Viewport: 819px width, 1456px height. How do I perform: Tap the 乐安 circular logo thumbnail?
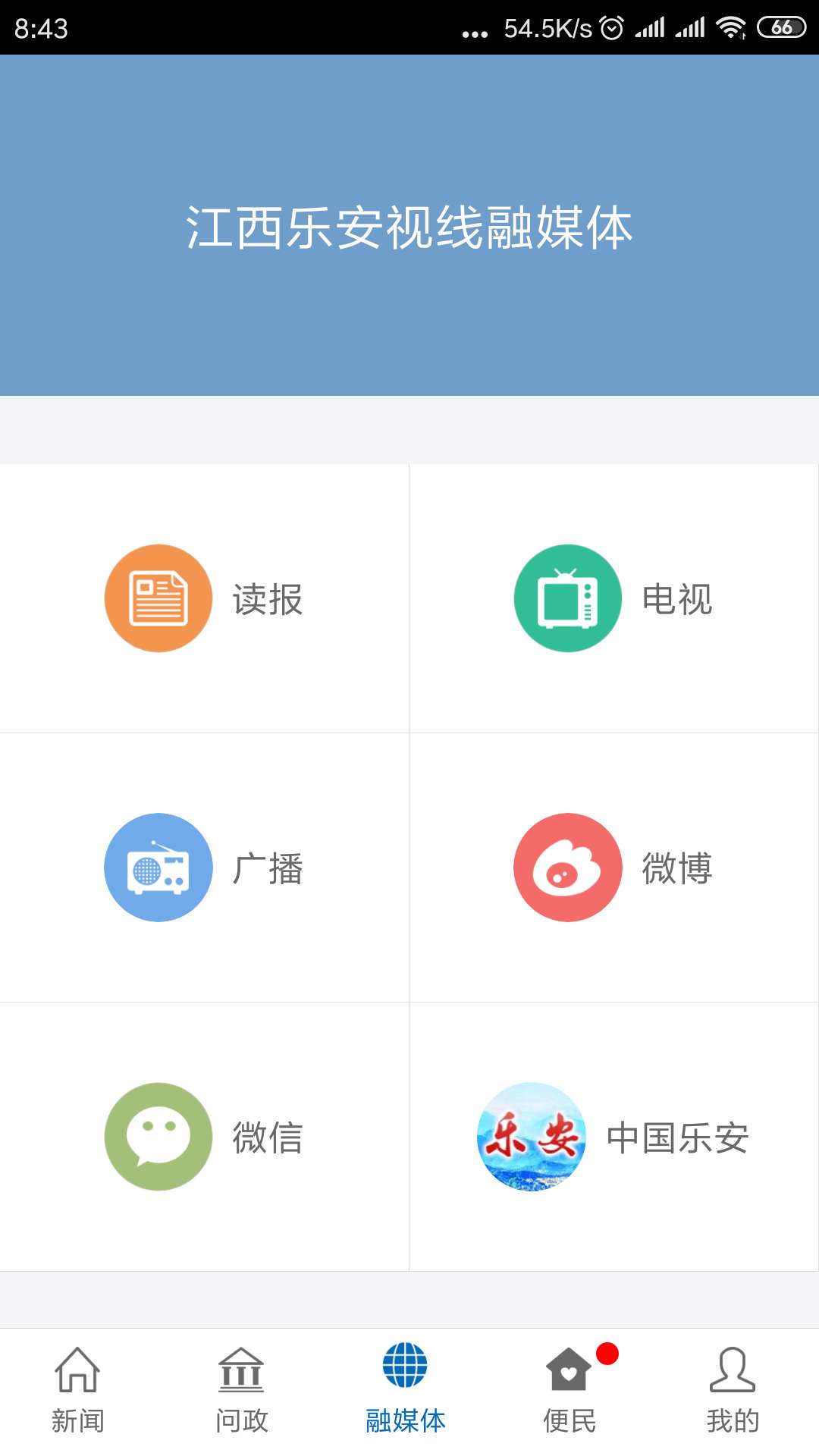(x=531, y=1137)
